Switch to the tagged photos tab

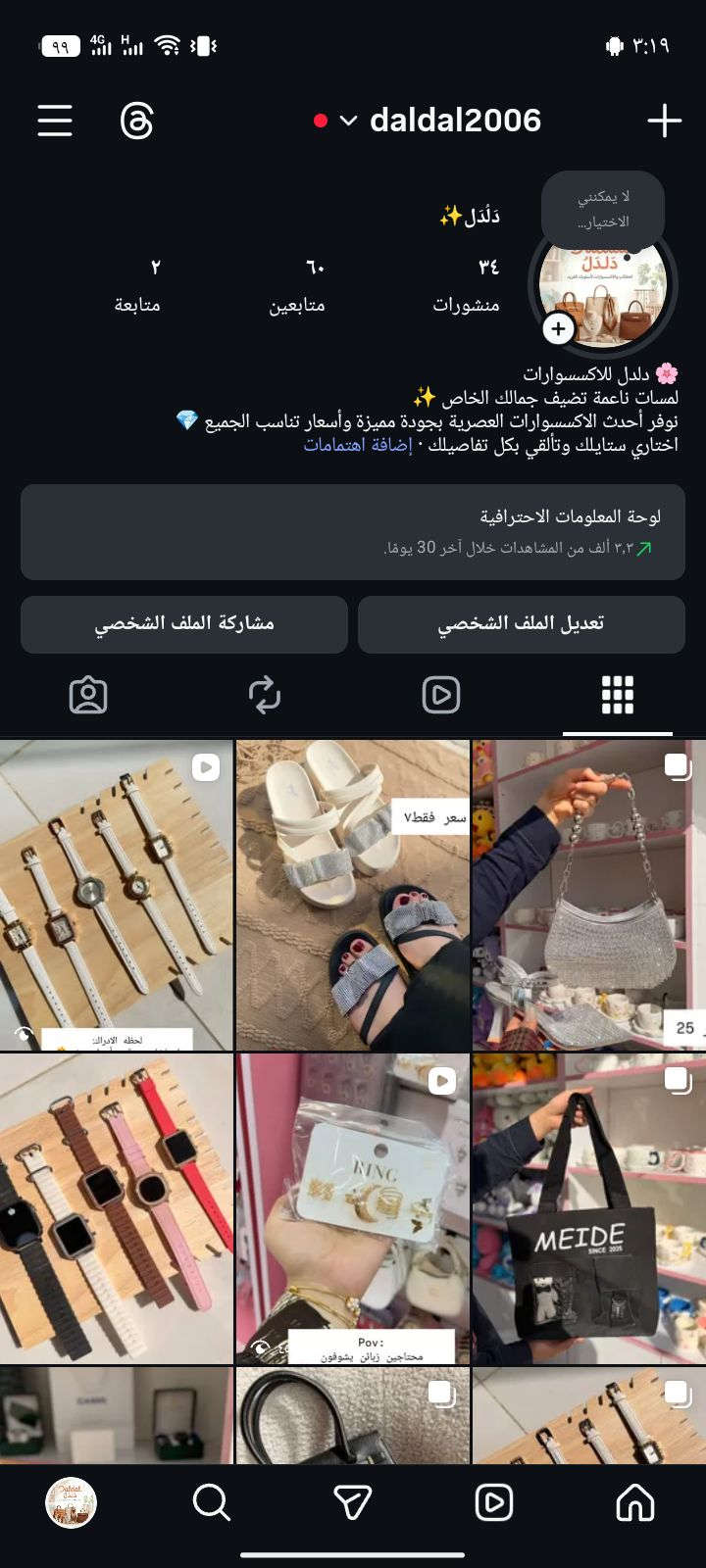[88, 695]
